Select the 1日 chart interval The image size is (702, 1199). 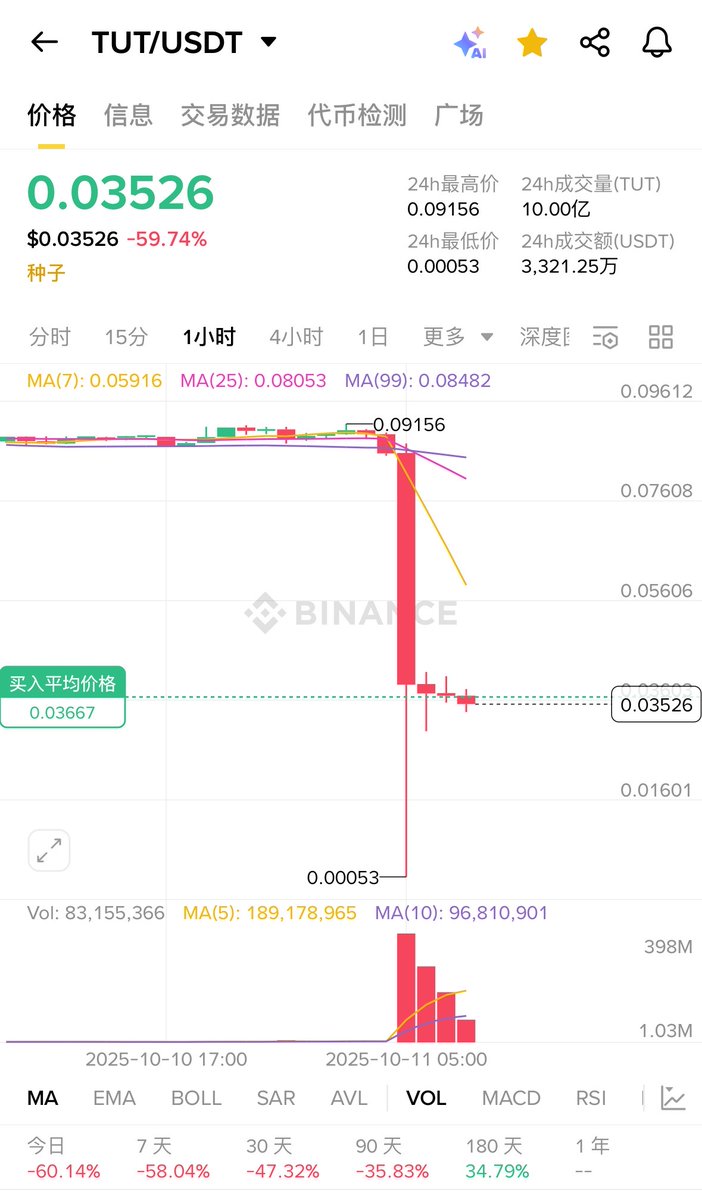click(373, 337)
